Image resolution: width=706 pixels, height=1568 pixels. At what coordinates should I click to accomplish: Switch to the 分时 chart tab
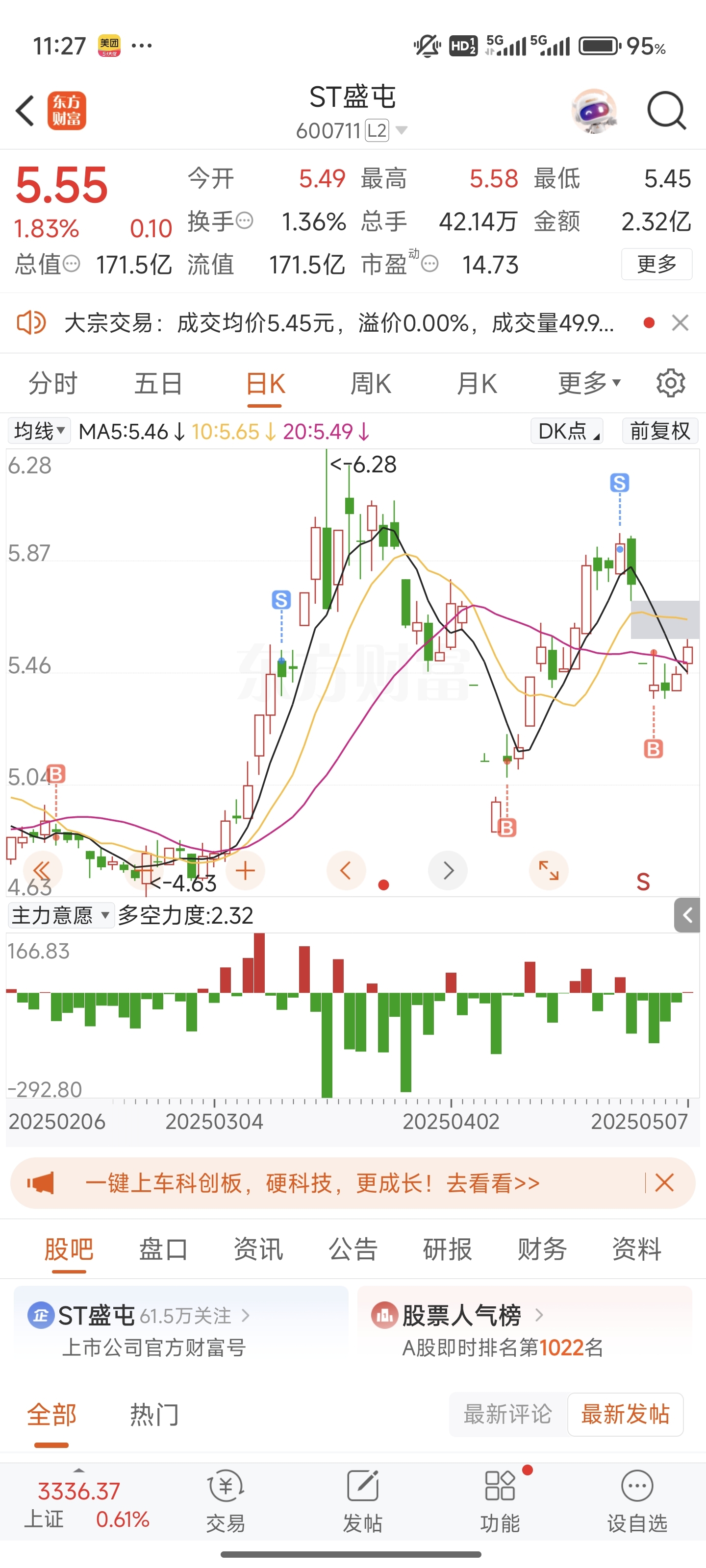(x=53, y=384)
